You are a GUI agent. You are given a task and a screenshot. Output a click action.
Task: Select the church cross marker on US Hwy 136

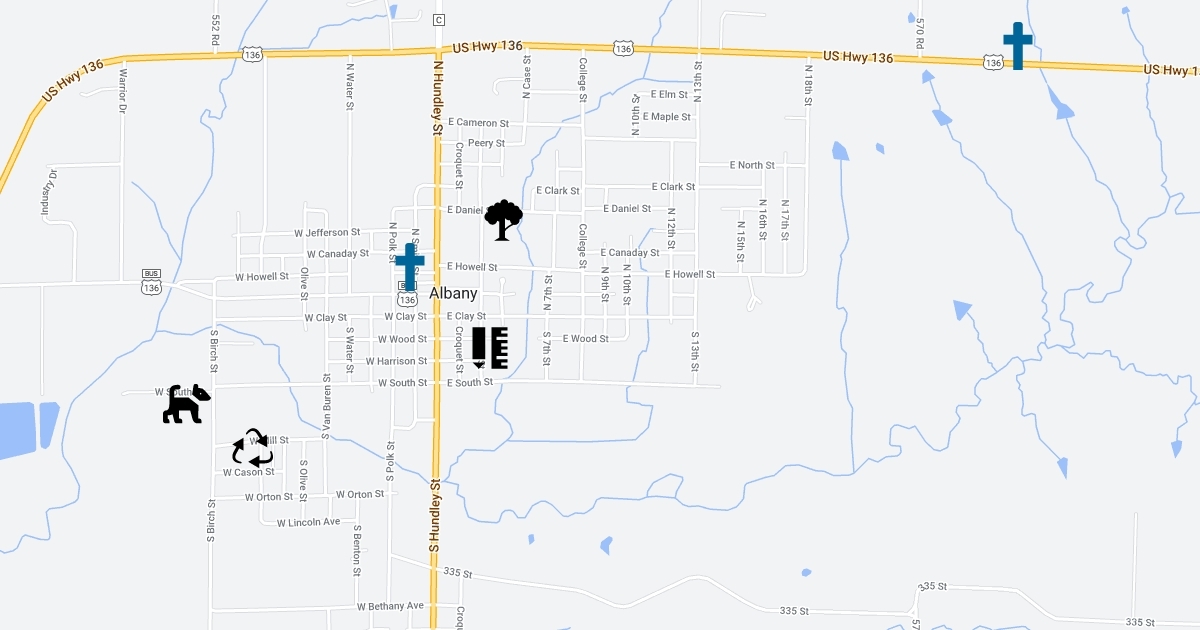pyautogui.click(x=1017, y=46)
